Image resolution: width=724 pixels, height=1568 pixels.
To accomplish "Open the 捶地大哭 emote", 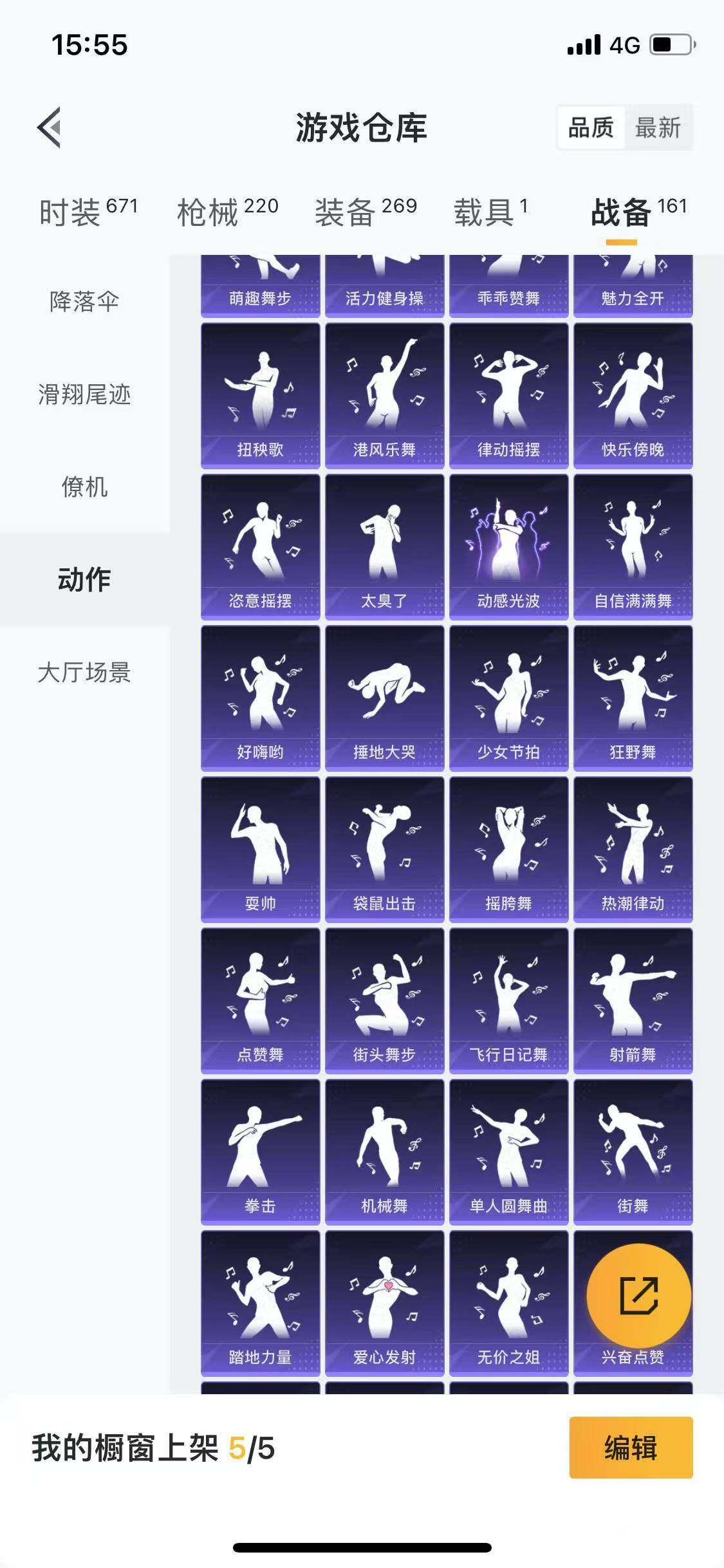I will coord(384,698).
